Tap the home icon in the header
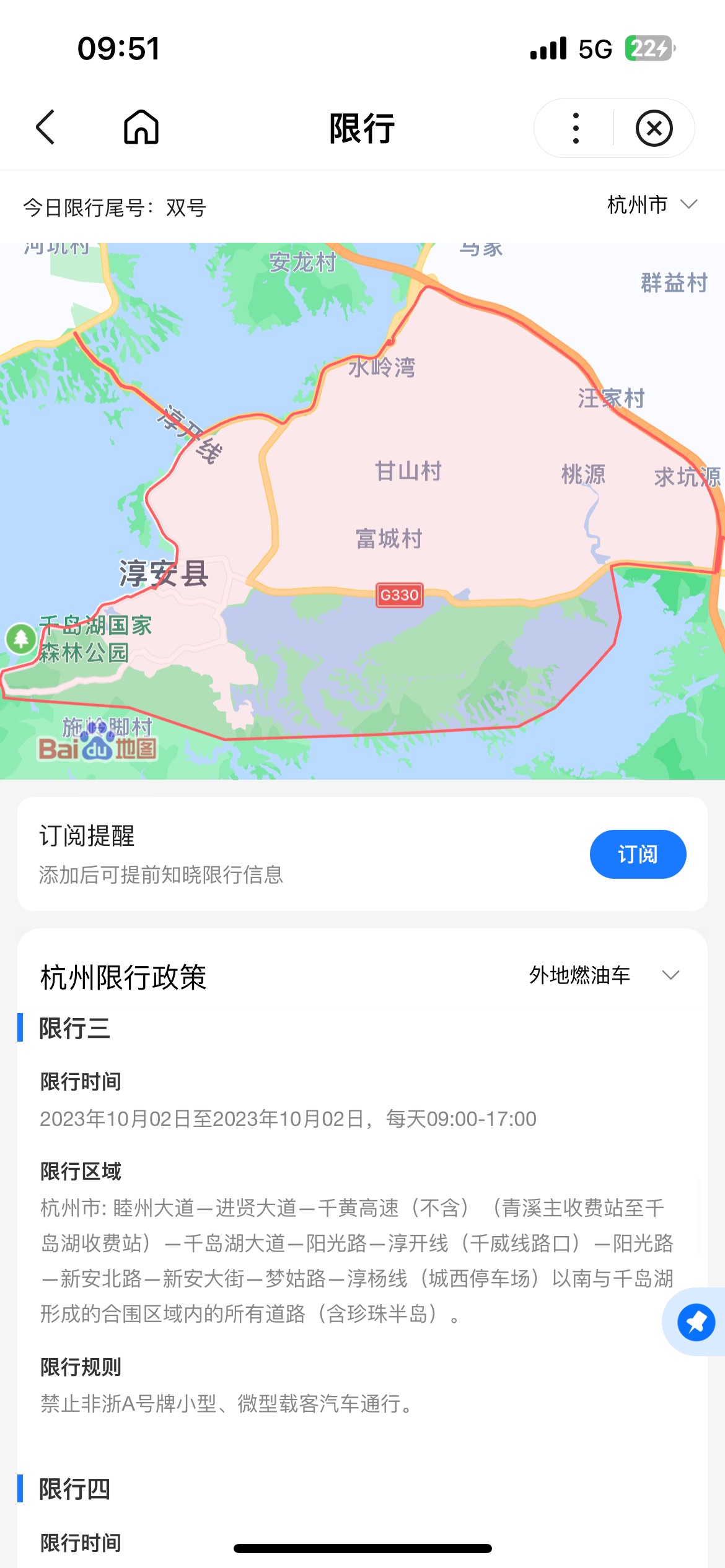 coord(141,128)
